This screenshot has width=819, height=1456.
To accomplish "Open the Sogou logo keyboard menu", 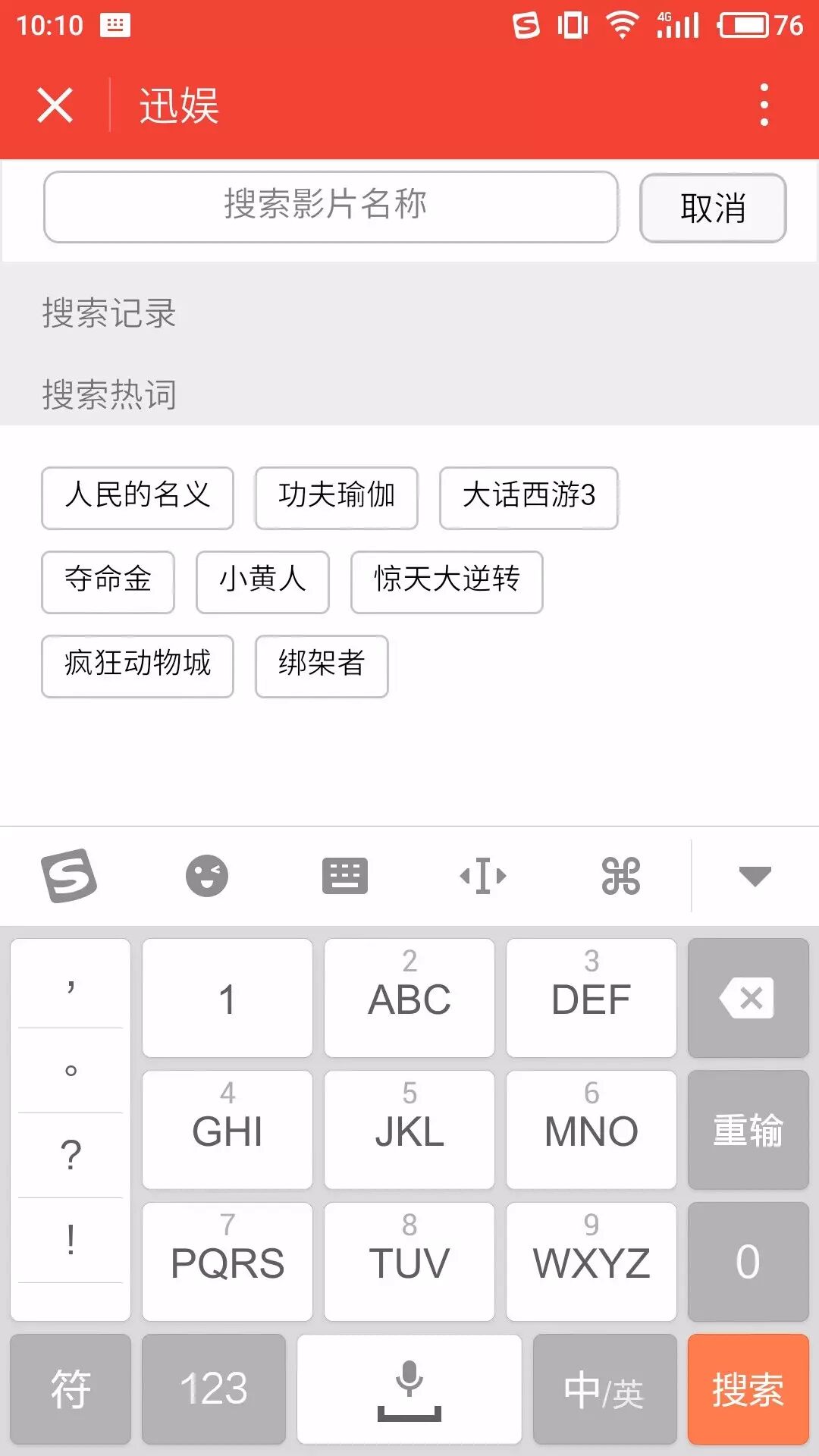I will pyautogui.click(x=69, y=876).
